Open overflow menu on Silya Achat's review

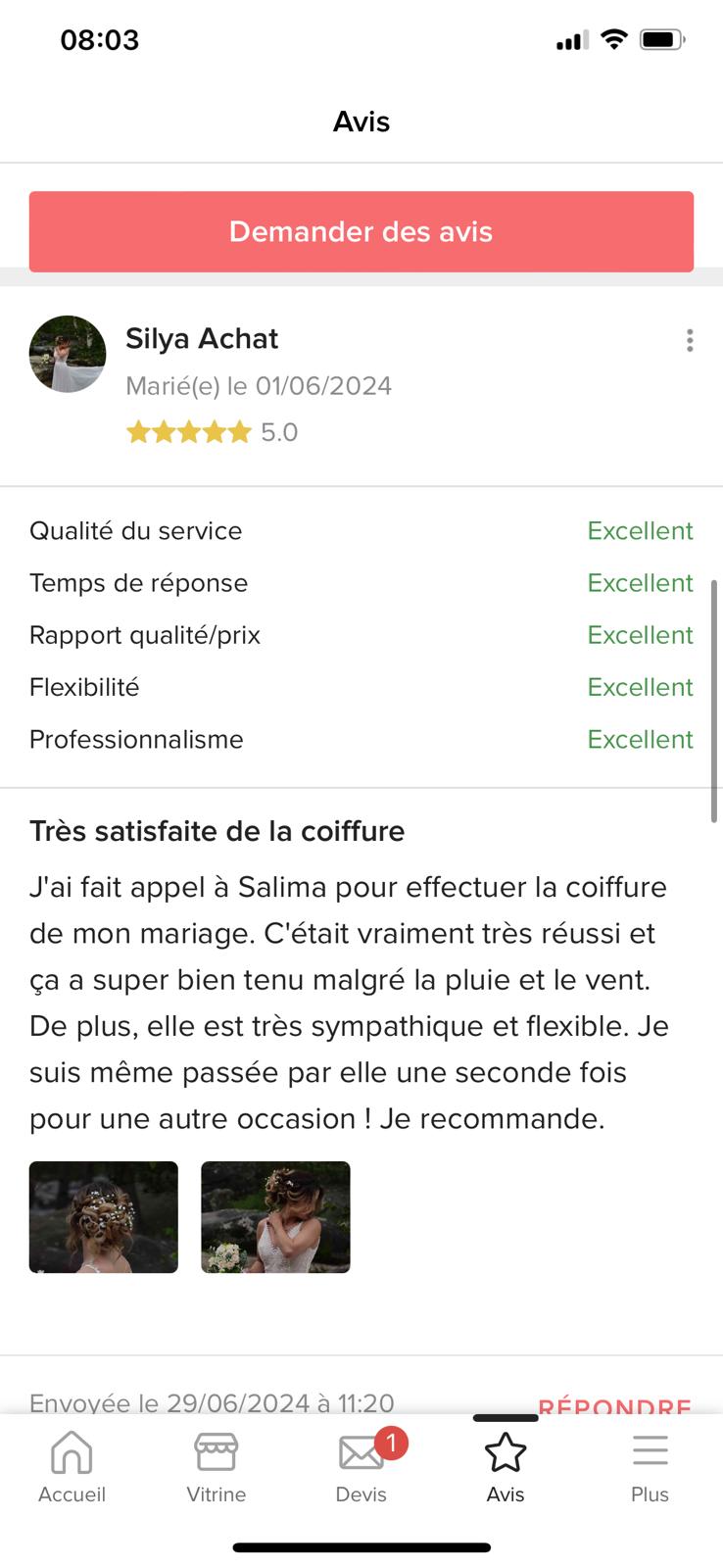[x=690, y=340]
